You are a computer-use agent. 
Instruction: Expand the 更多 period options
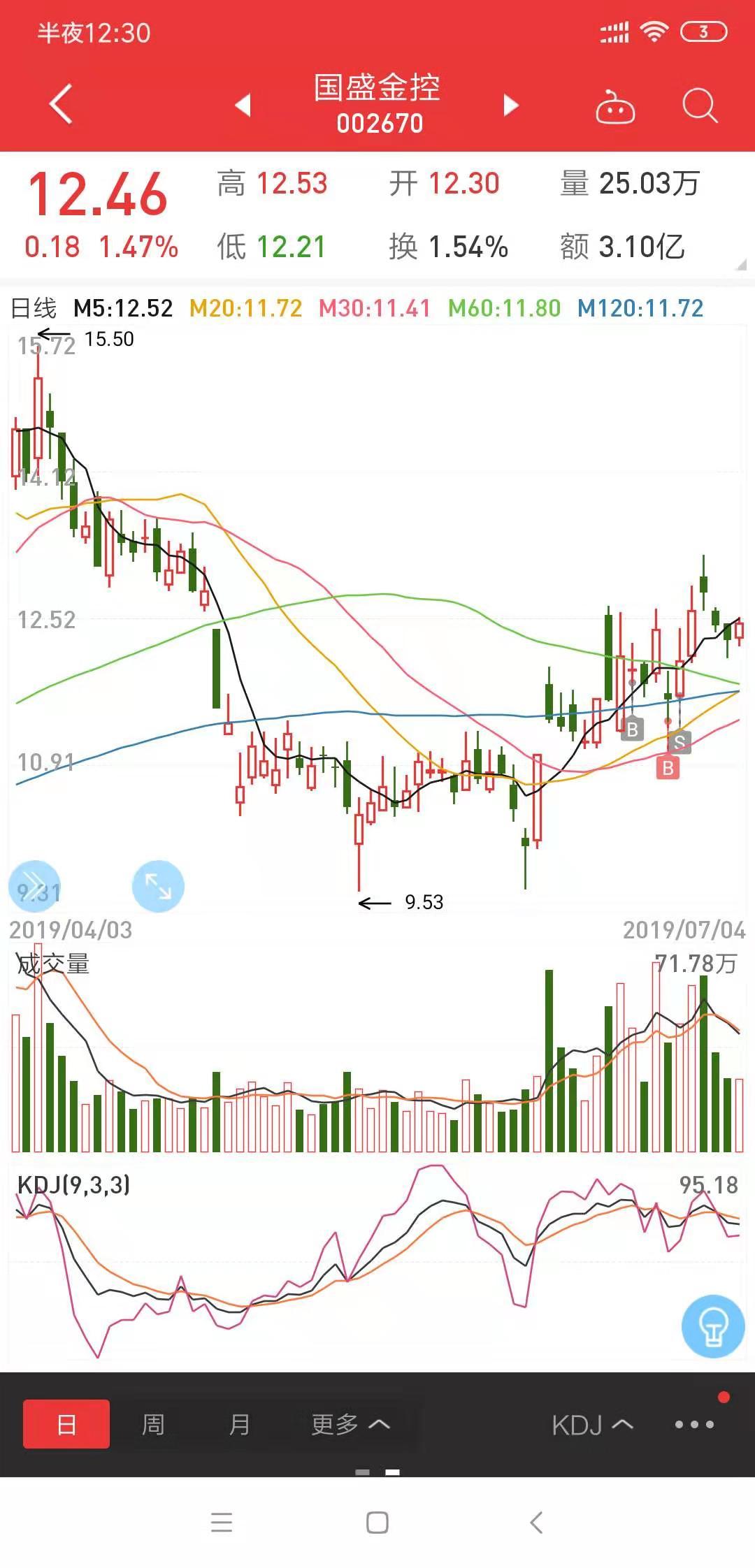[x=350, y=1424]
